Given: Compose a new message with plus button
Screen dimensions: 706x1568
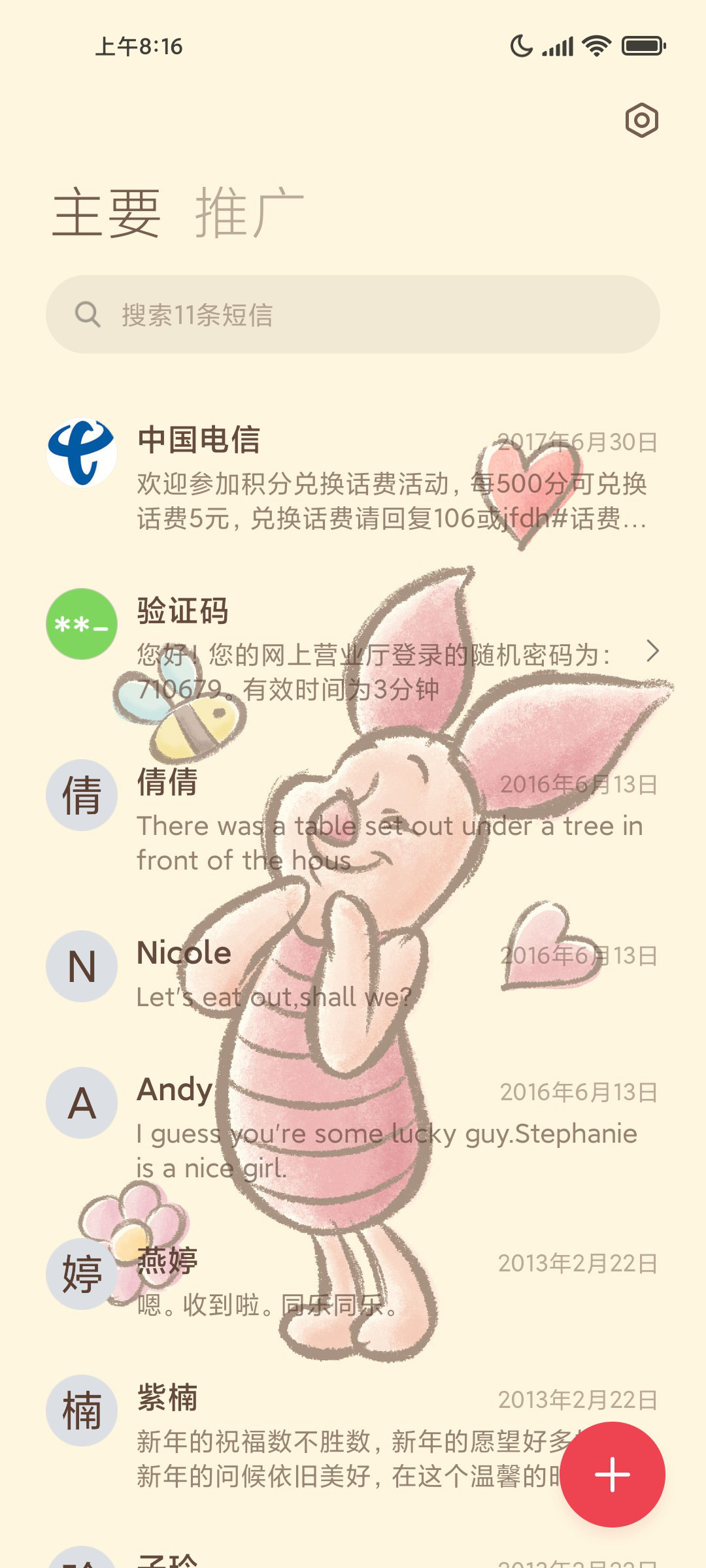Looking at the screenshot, I should (x=613, y=1475).
